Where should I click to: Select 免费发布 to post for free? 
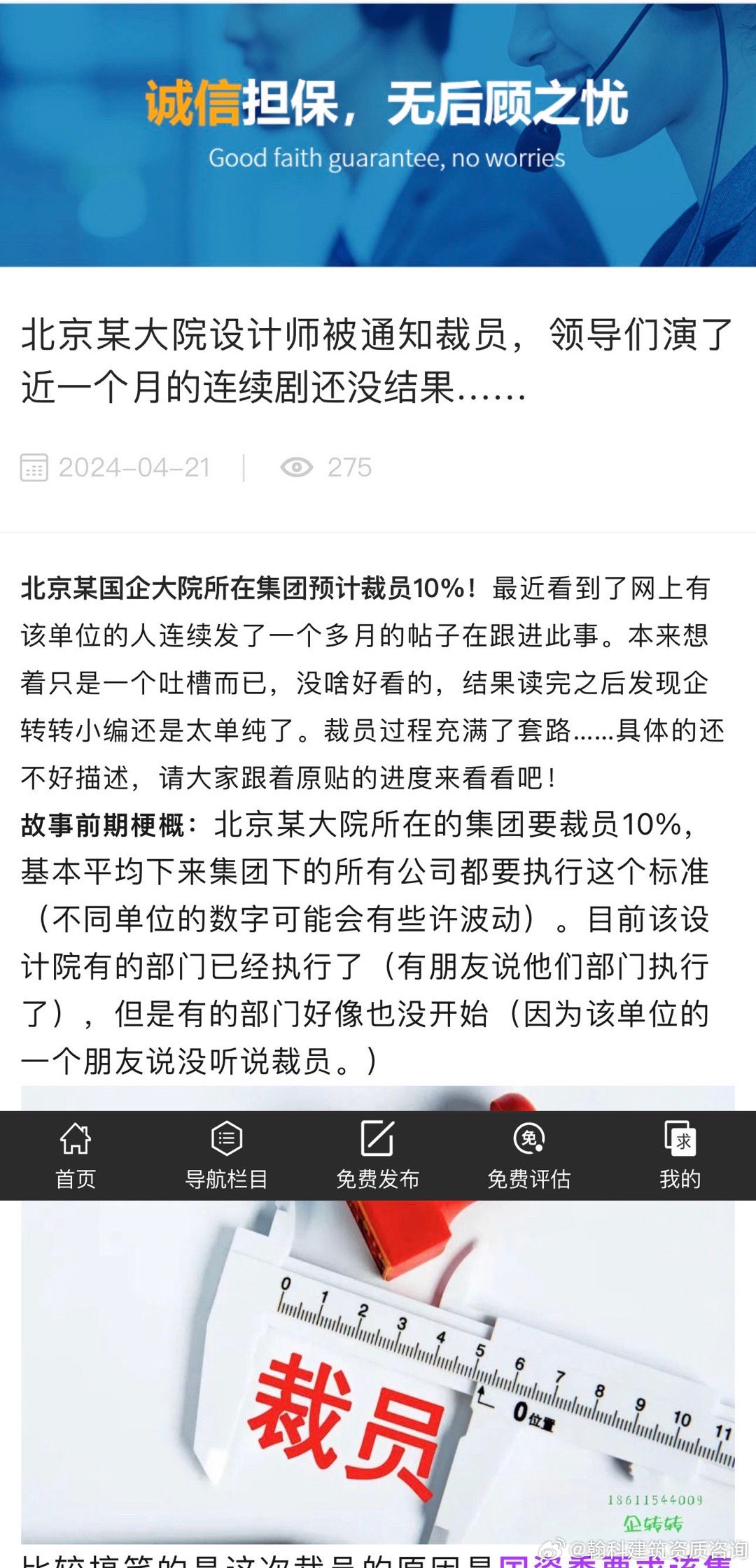click(x=377, y=1154)
